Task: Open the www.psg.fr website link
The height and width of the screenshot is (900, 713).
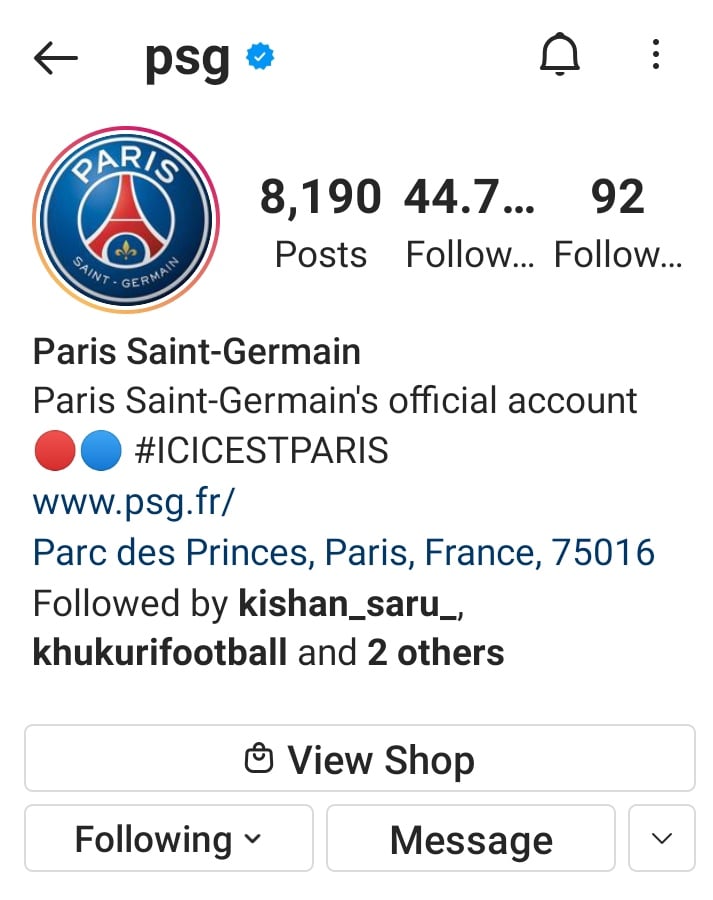Action: (x=134, y=501)
